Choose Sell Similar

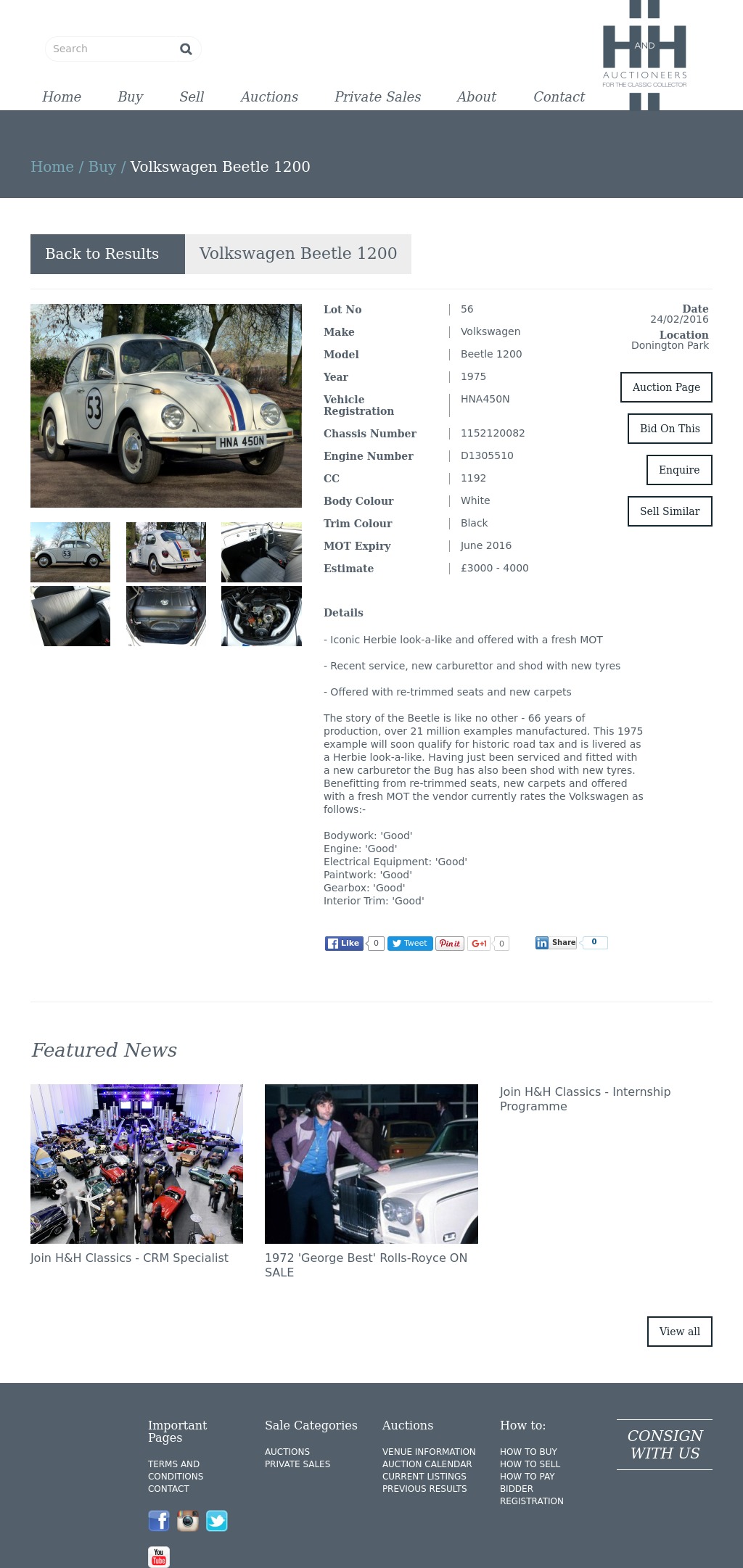pos(670,511)
